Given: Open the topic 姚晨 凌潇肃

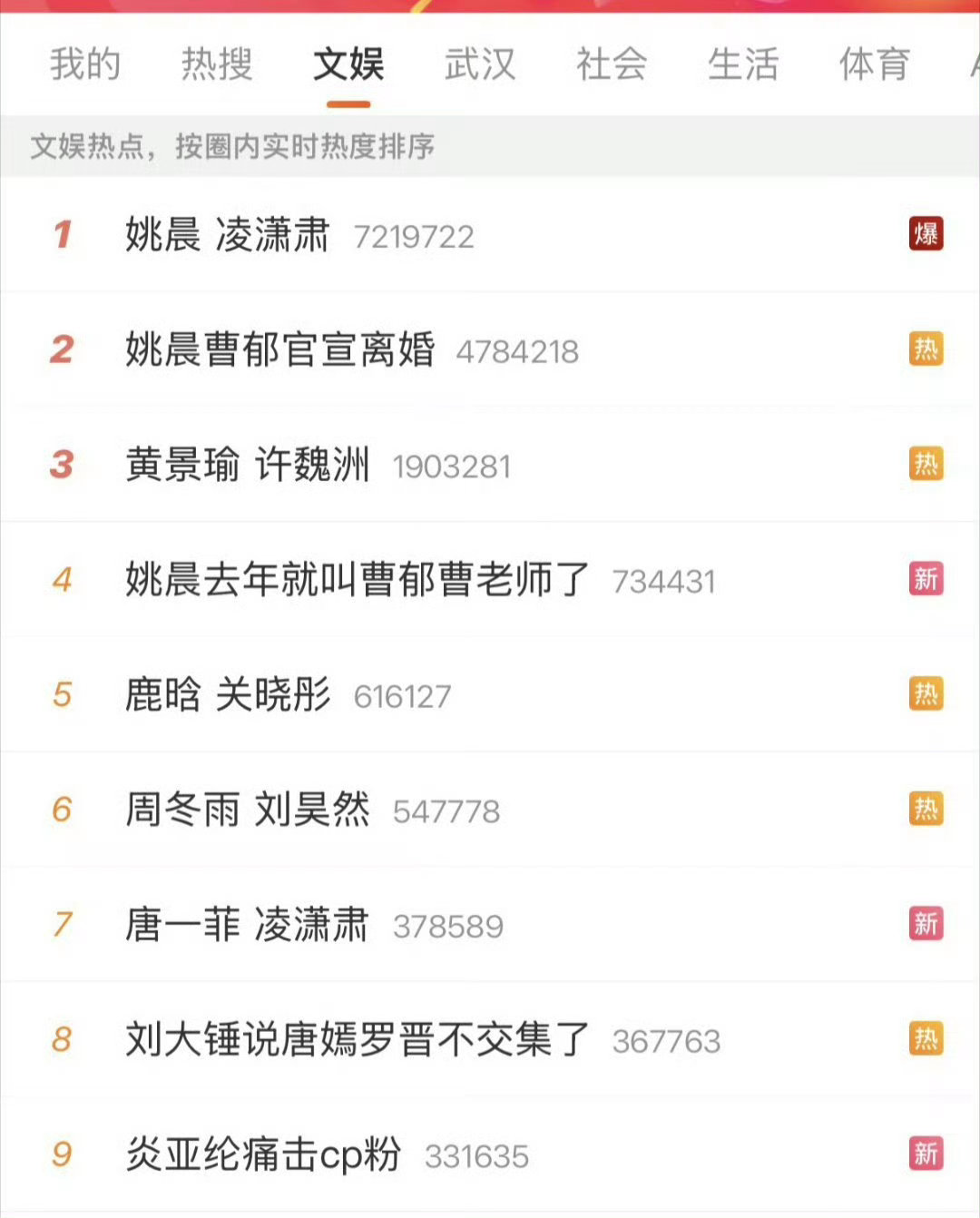Looking at the screenshot, I should point(230,235).
